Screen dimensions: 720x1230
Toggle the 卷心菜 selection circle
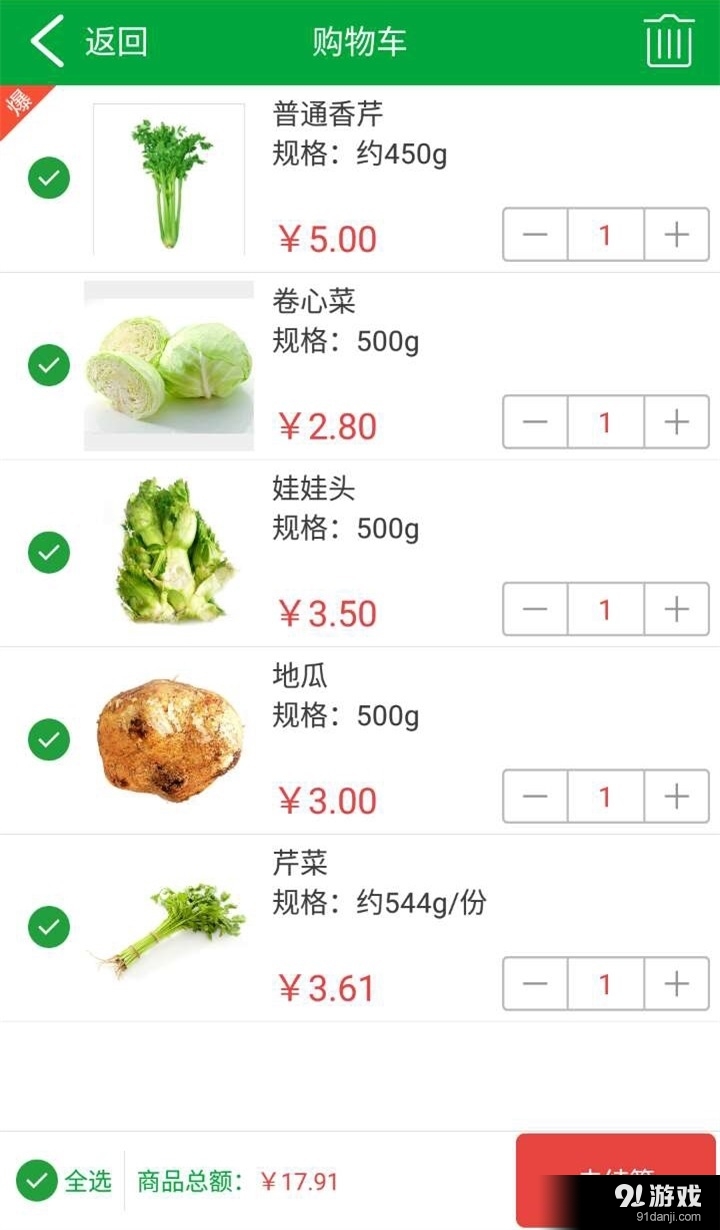tap(48, 365)
